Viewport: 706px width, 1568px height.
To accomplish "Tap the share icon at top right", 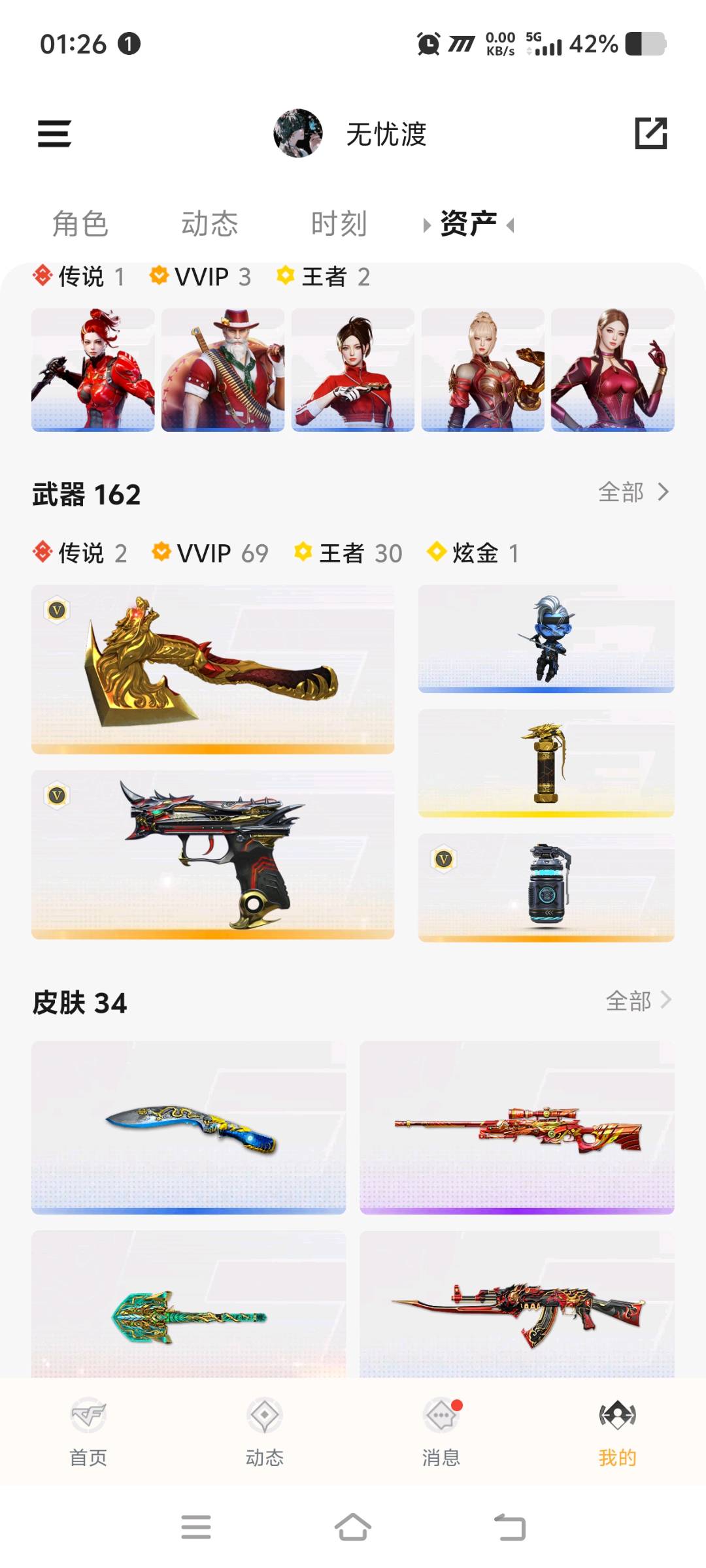I will 650,133.
